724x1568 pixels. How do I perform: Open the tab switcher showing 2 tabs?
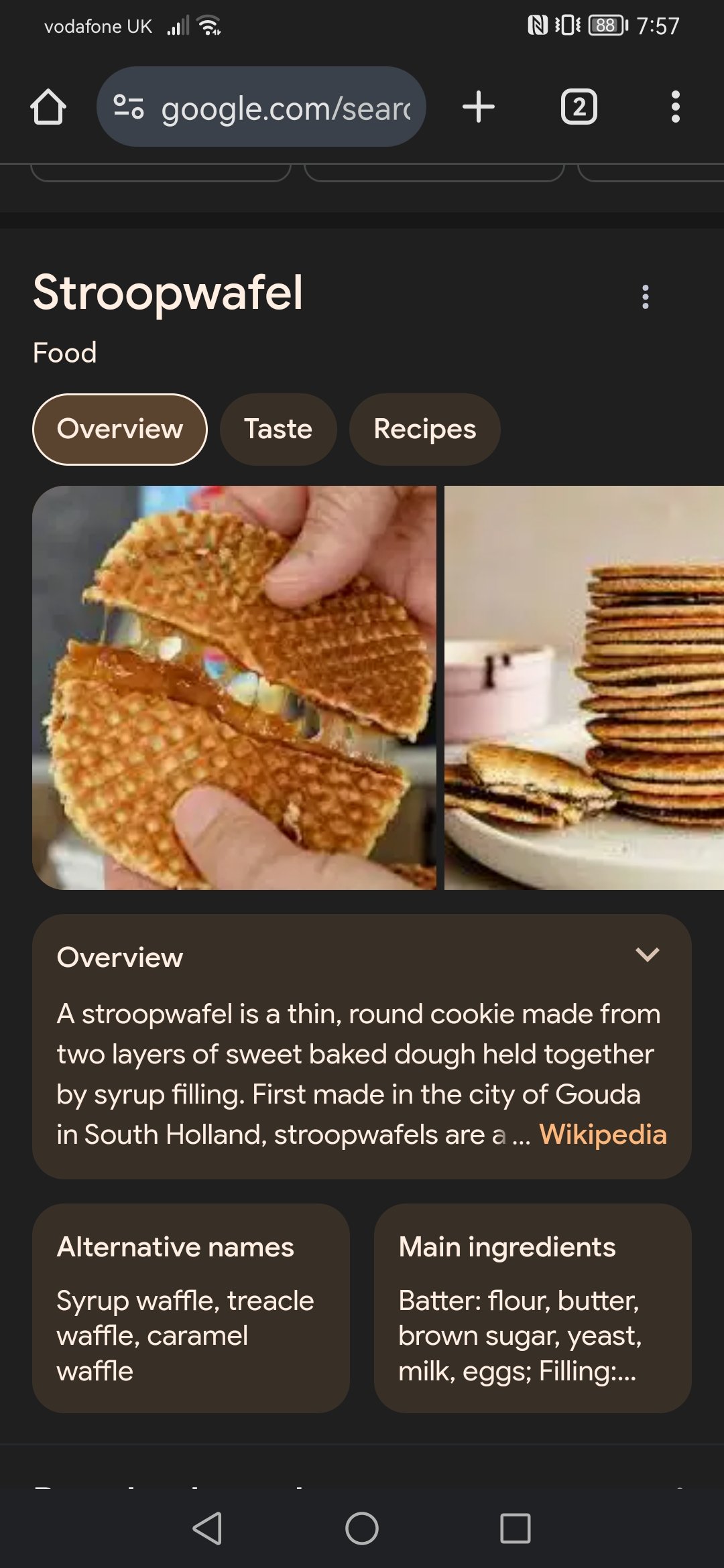pos(579,107)
